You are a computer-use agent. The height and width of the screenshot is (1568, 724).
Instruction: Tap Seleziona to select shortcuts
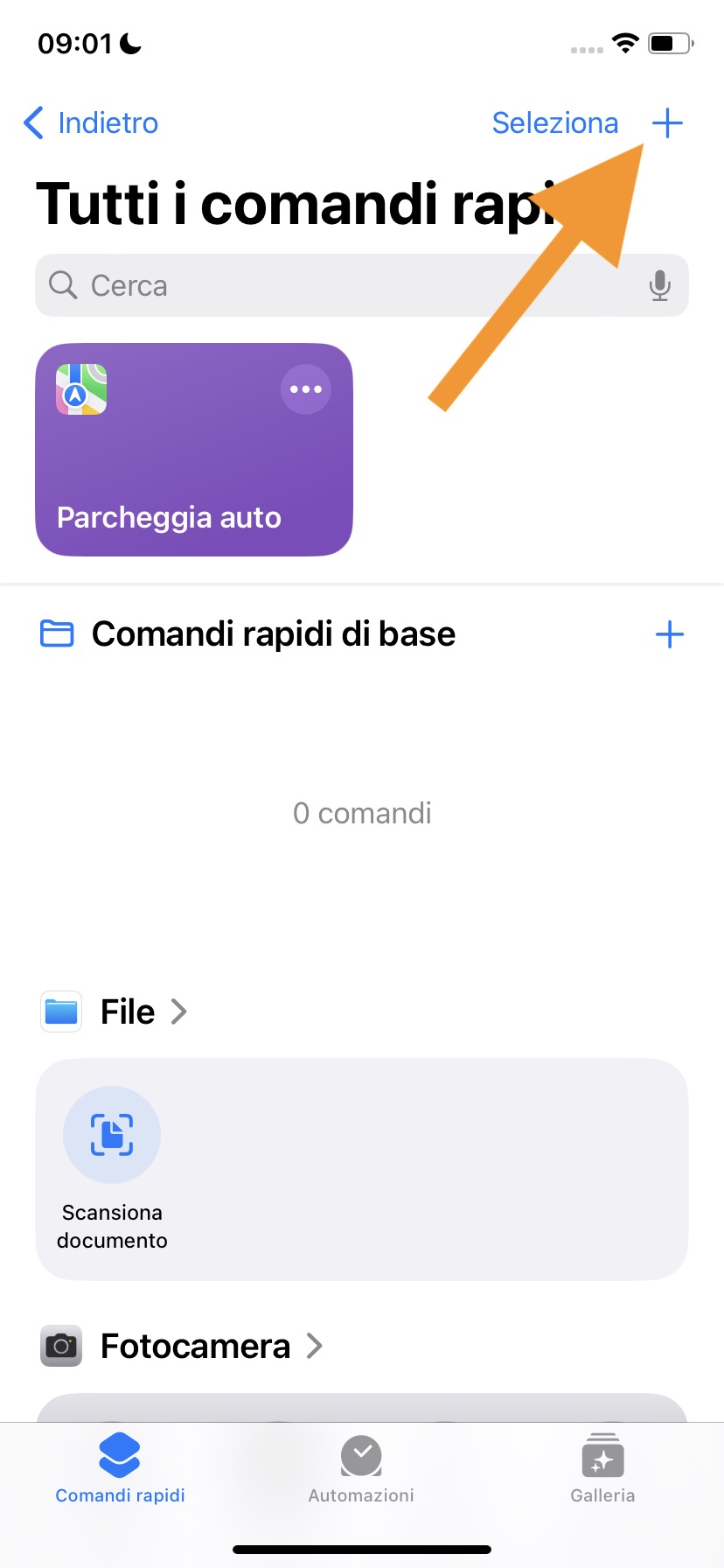pyautogui.click(x=554, y=123)
